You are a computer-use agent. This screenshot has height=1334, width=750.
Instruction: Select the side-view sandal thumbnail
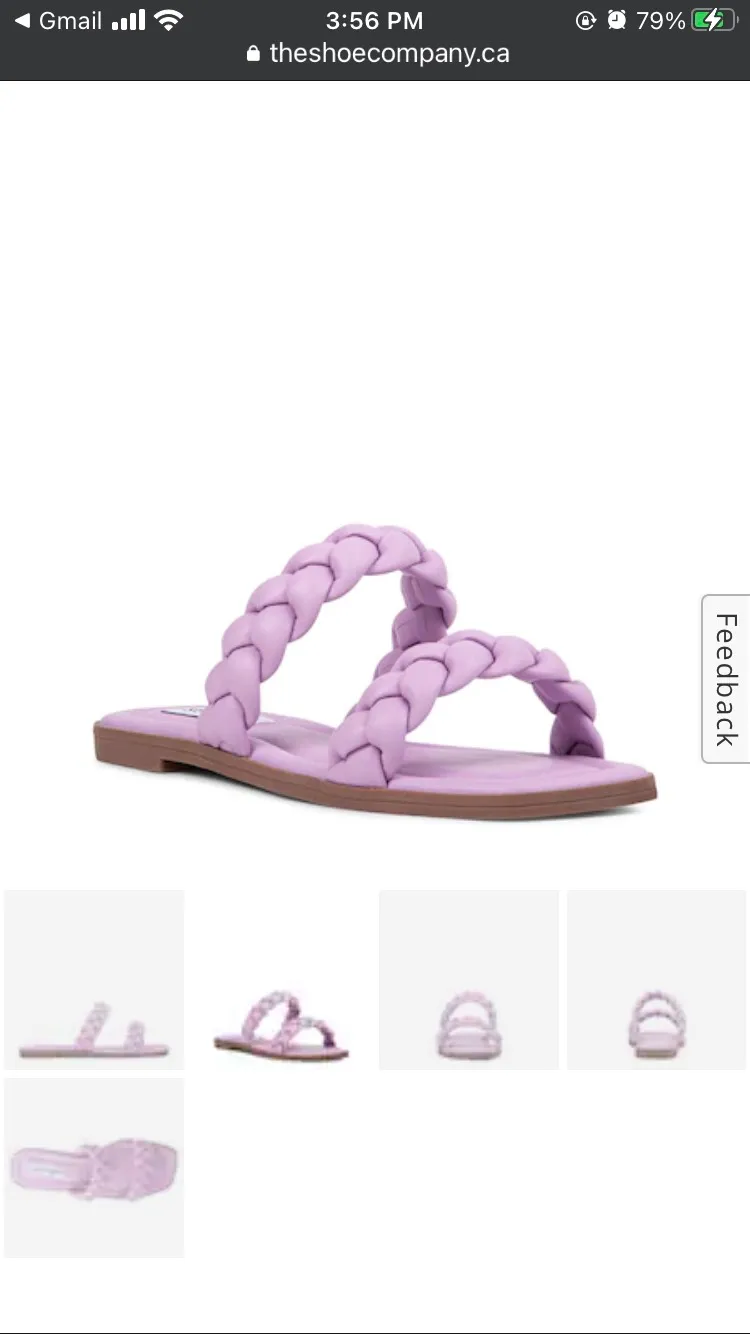pyautogui.click(x=94, y=980)
